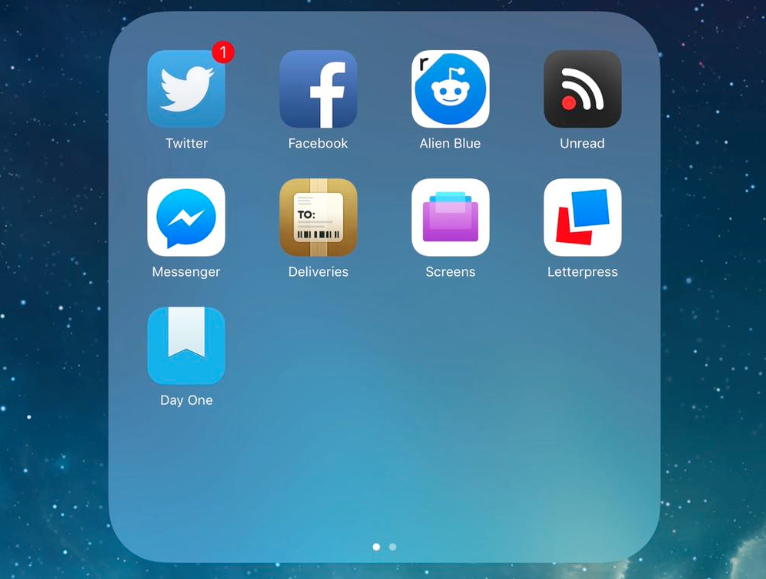The width and height of the screenshot is (766, 579).
Task: Tap the folder page indicator dots
Action: point(384,547)
